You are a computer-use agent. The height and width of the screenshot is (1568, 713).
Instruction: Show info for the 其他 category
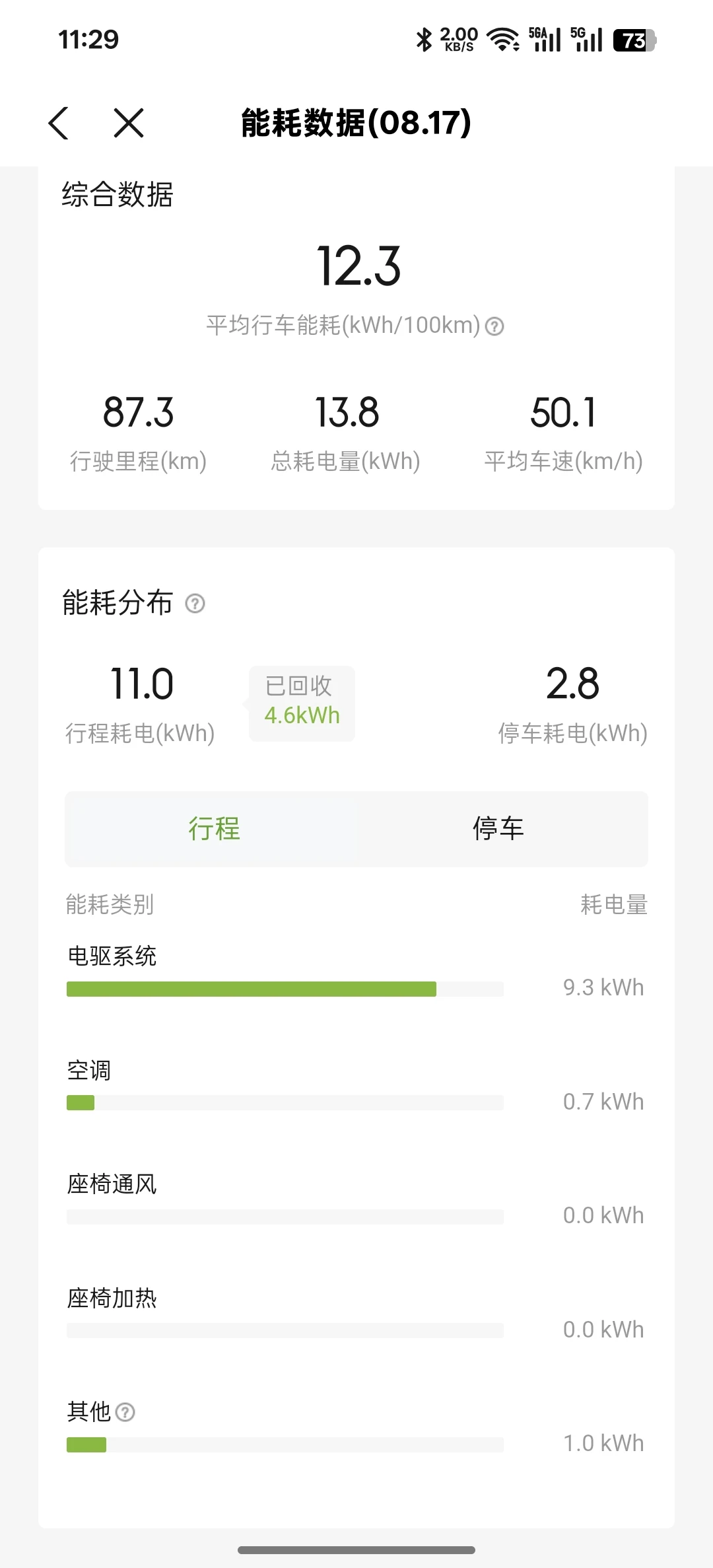coord(125,1412)
